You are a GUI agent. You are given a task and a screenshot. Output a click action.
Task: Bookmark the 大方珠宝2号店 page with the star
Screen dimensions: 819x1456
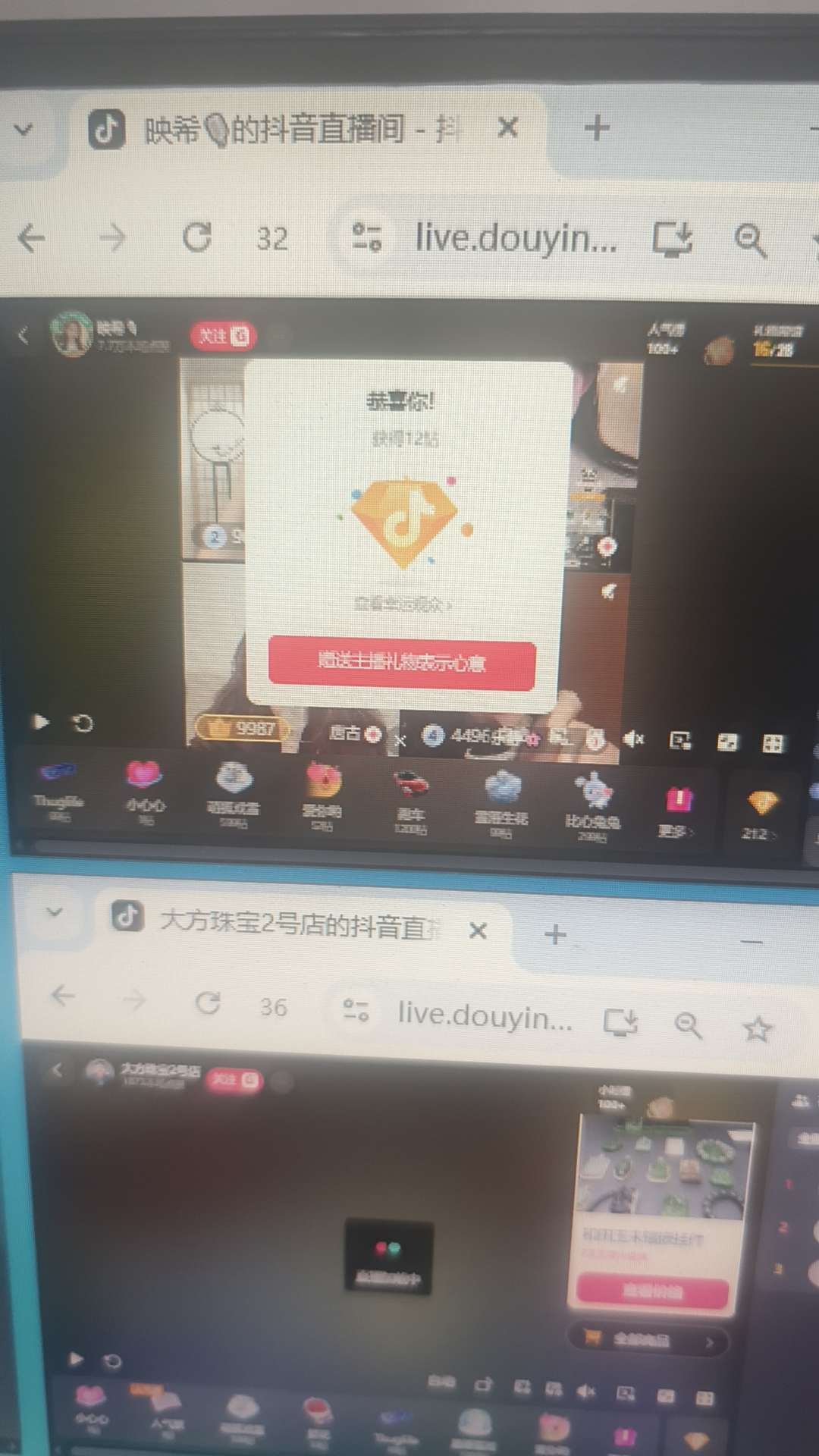tap(756, 1029)
